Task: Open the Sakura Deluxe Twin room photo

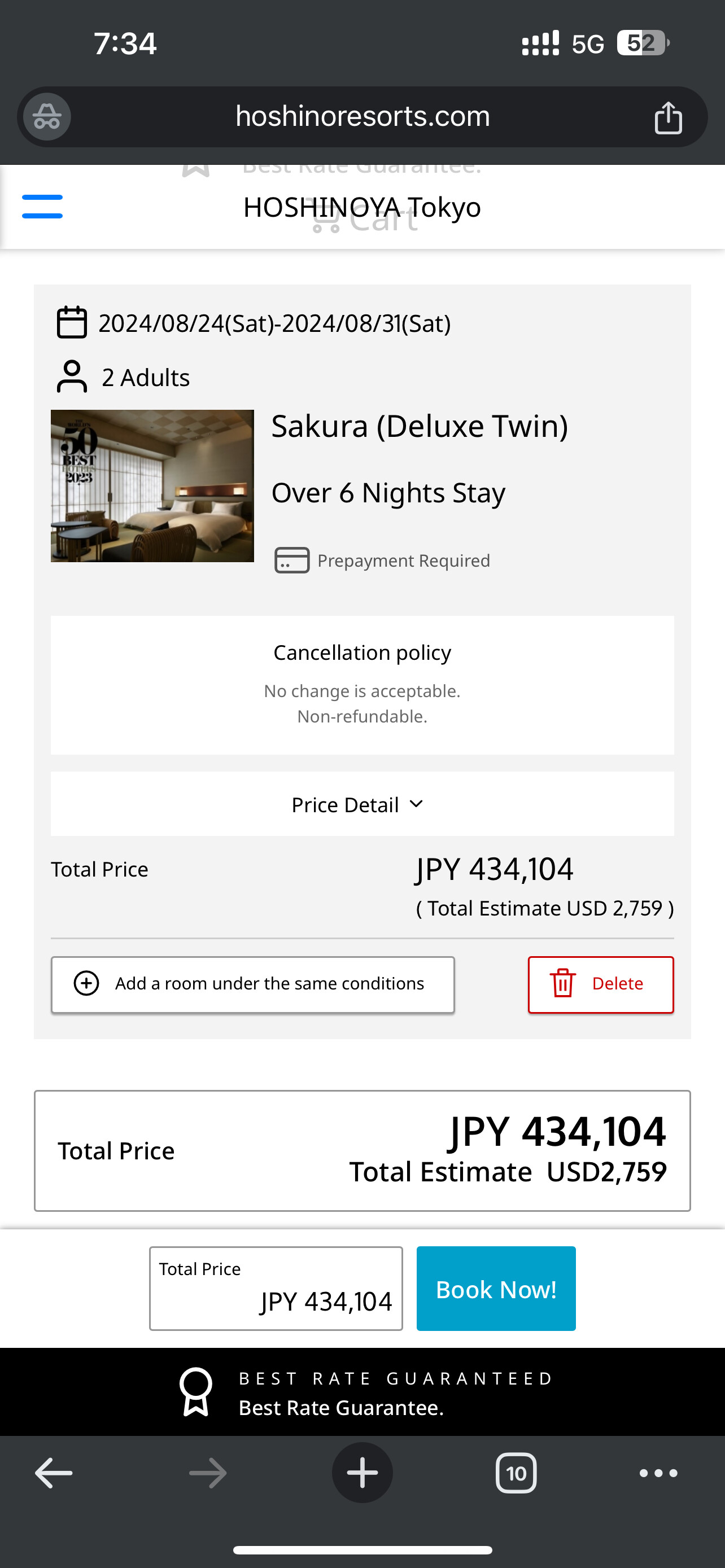Action: pyautogui.click(x=152, y=486)
